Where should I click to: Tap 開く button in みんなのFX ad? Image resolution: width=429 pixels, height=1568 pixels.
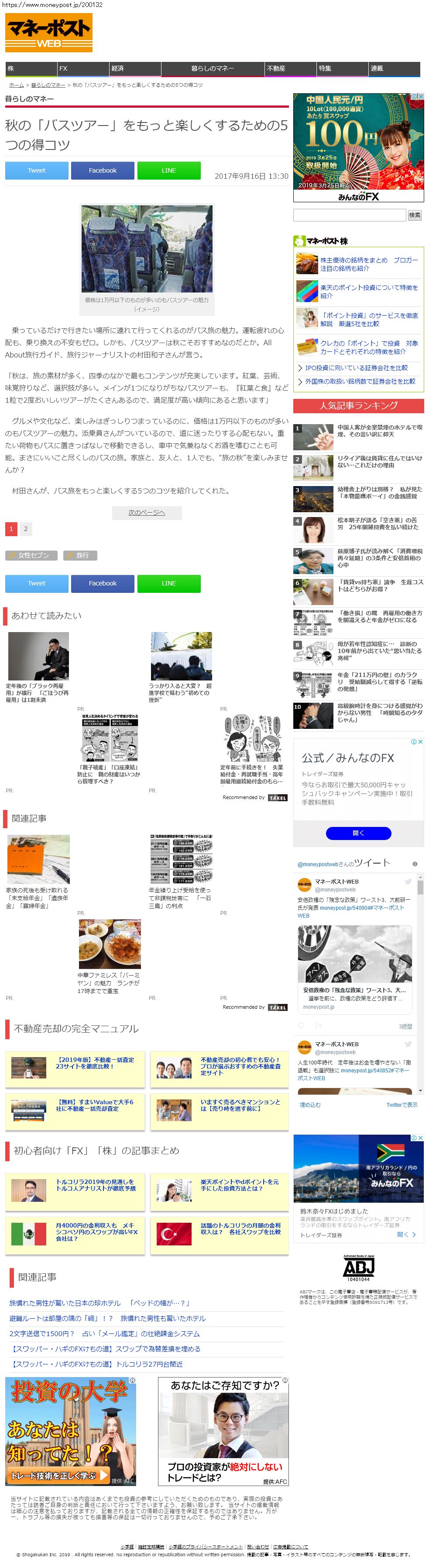[358, 833]
